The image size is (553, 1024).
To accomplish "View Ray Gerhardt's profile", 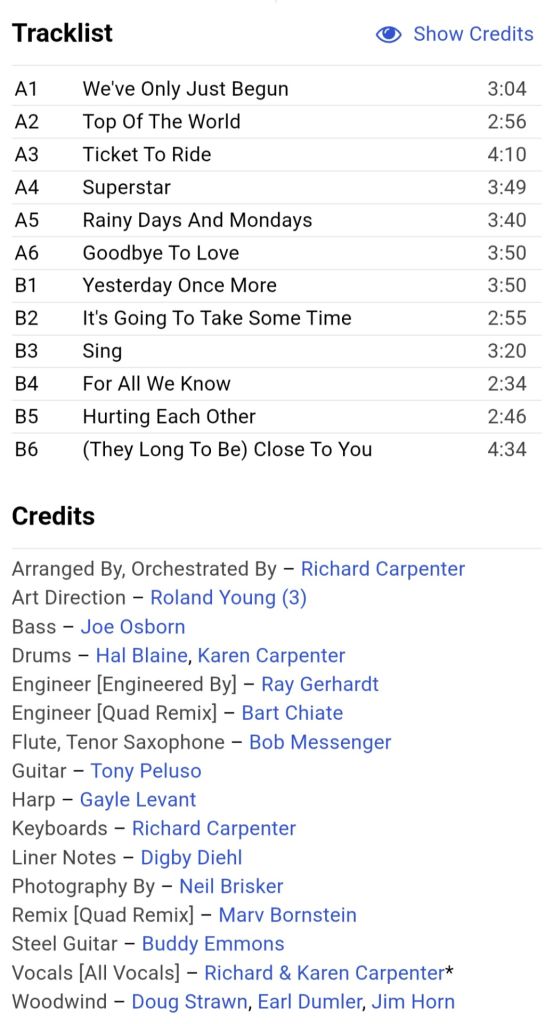I will 320,684.
